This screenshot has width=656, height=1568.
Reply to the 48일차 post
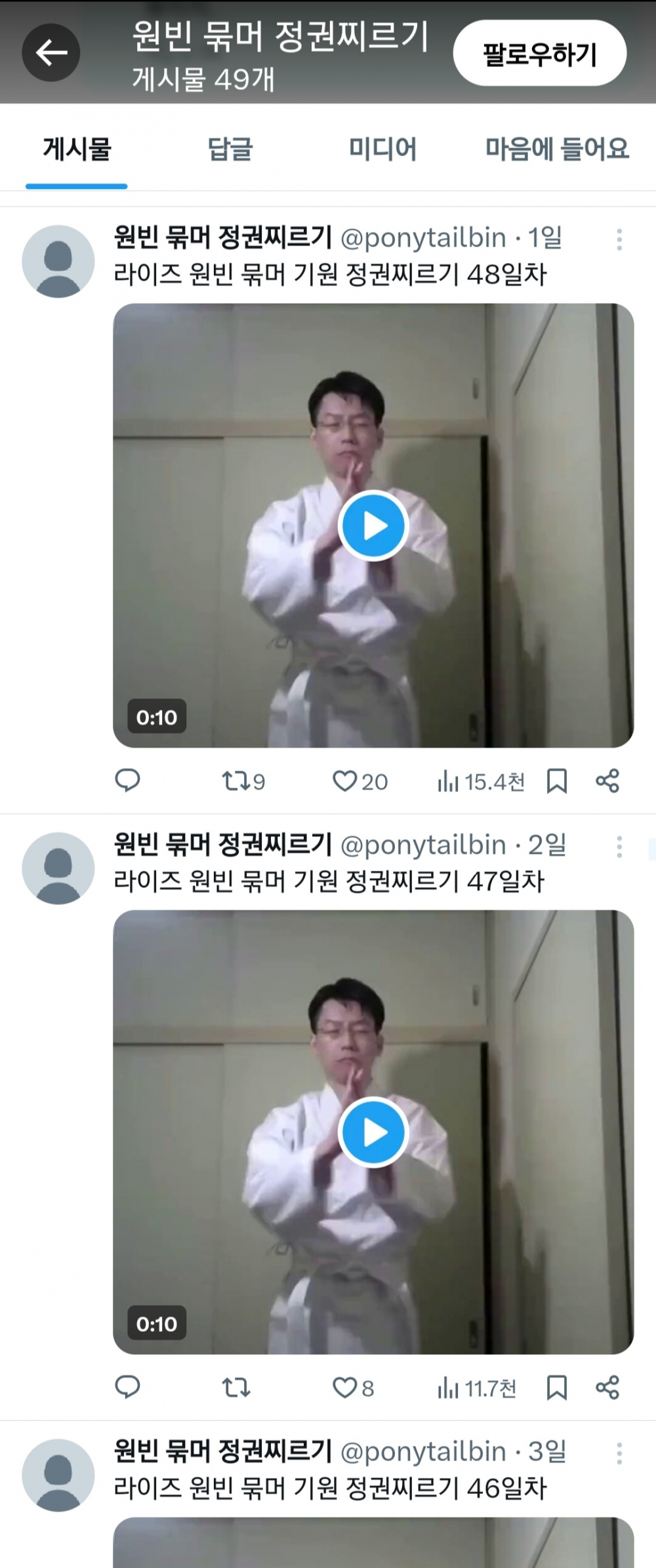coord(127,780)
